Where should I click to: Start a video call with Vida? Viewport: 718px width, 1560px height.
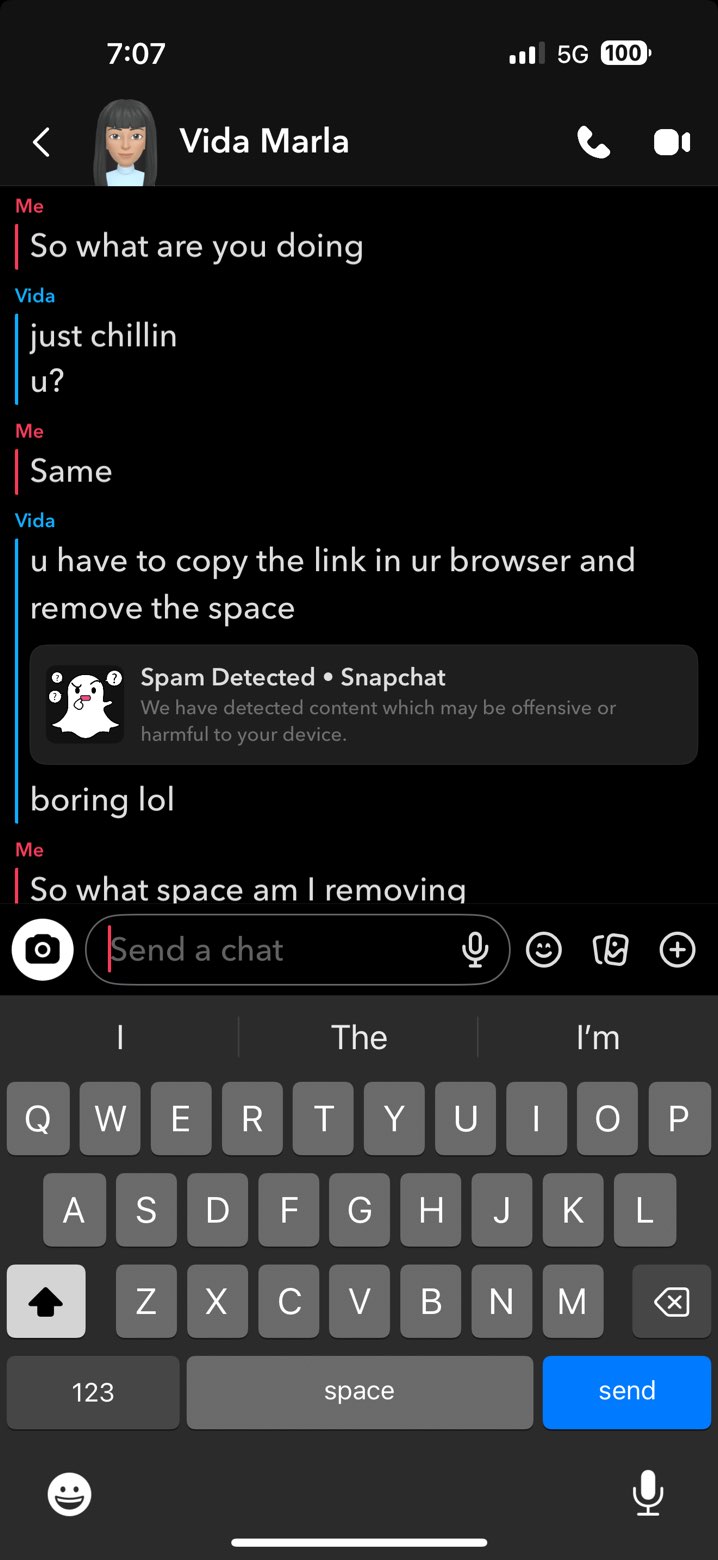point(672,142)
